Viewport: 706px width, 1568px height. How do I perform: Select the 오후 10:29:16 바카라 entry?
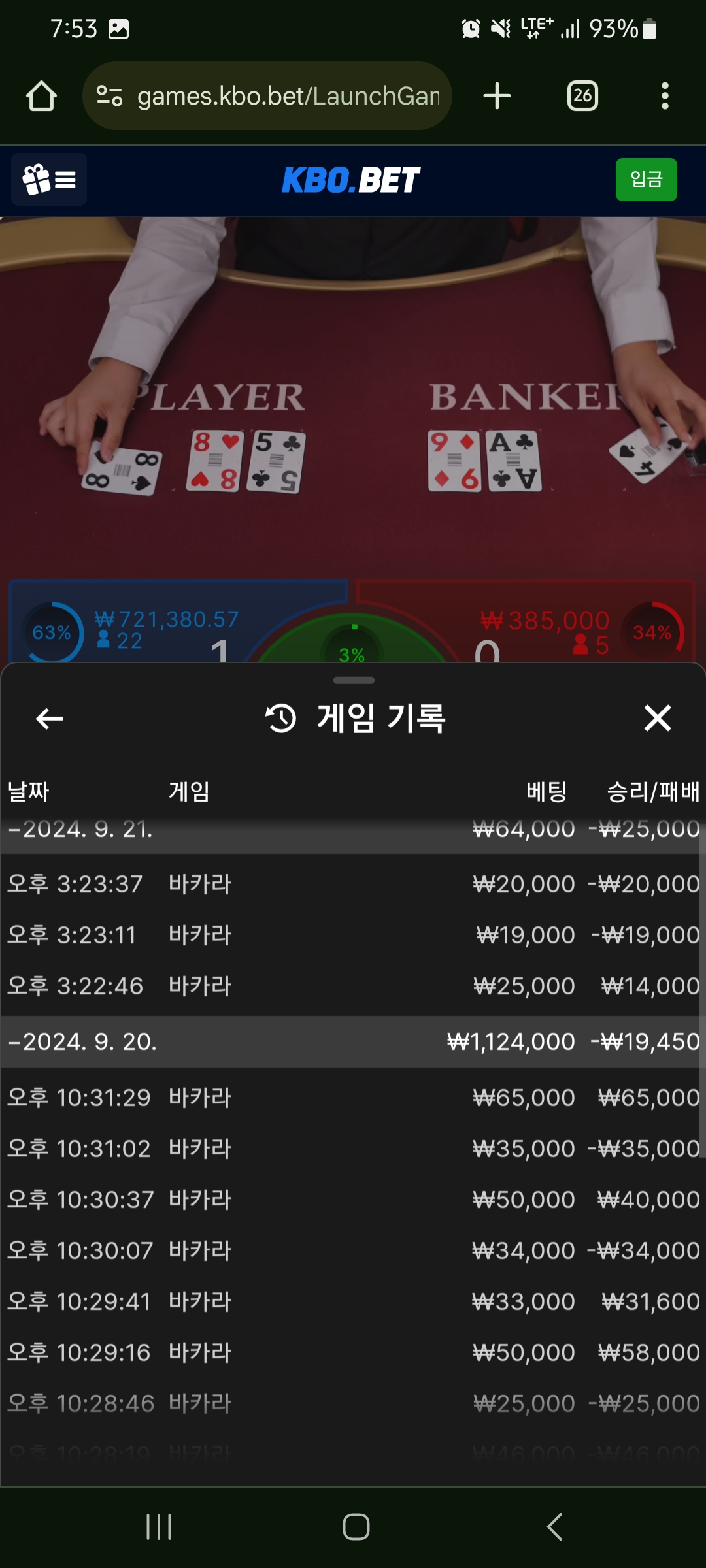pyautogui.click(x=353, y=1352)
